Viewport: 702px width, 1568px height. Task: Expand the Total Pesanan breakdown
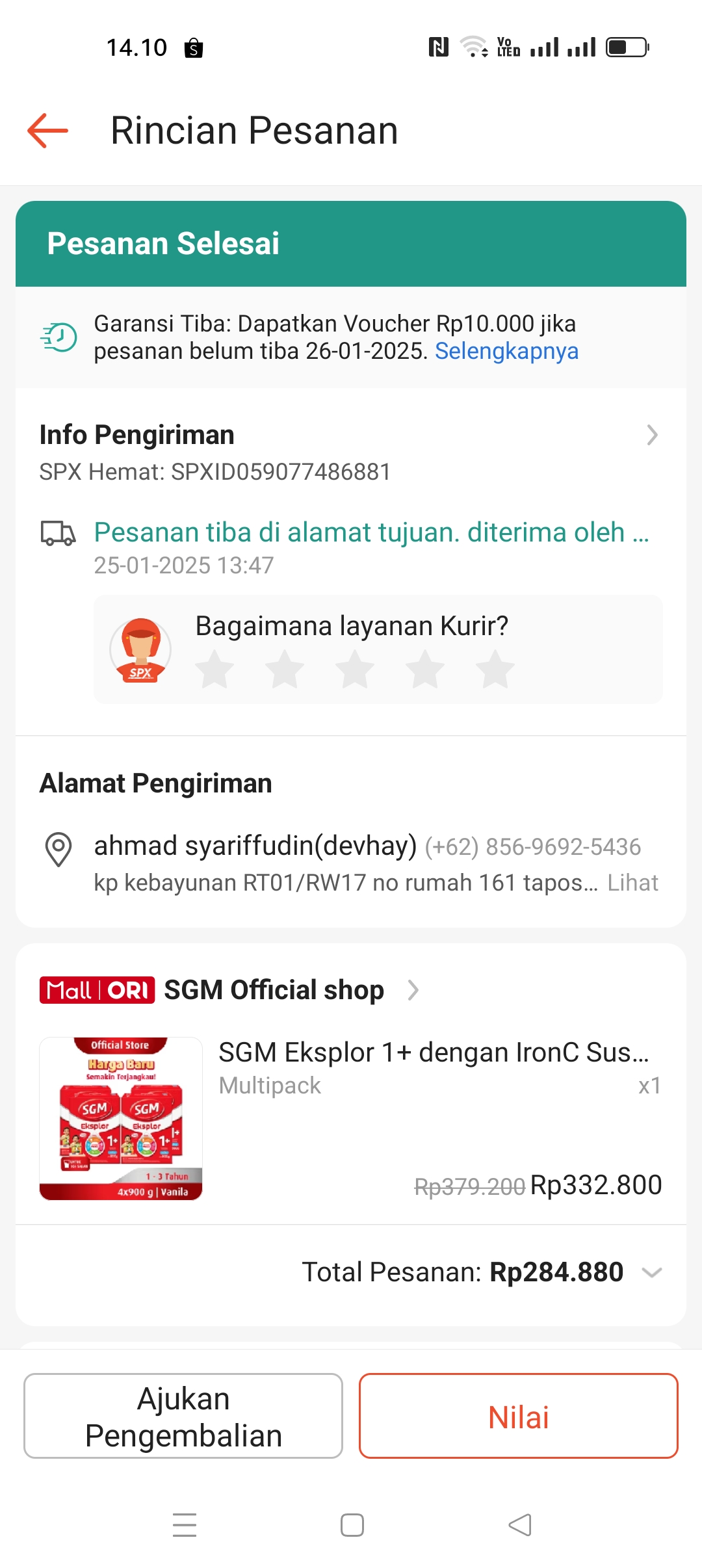(651, 1272)
